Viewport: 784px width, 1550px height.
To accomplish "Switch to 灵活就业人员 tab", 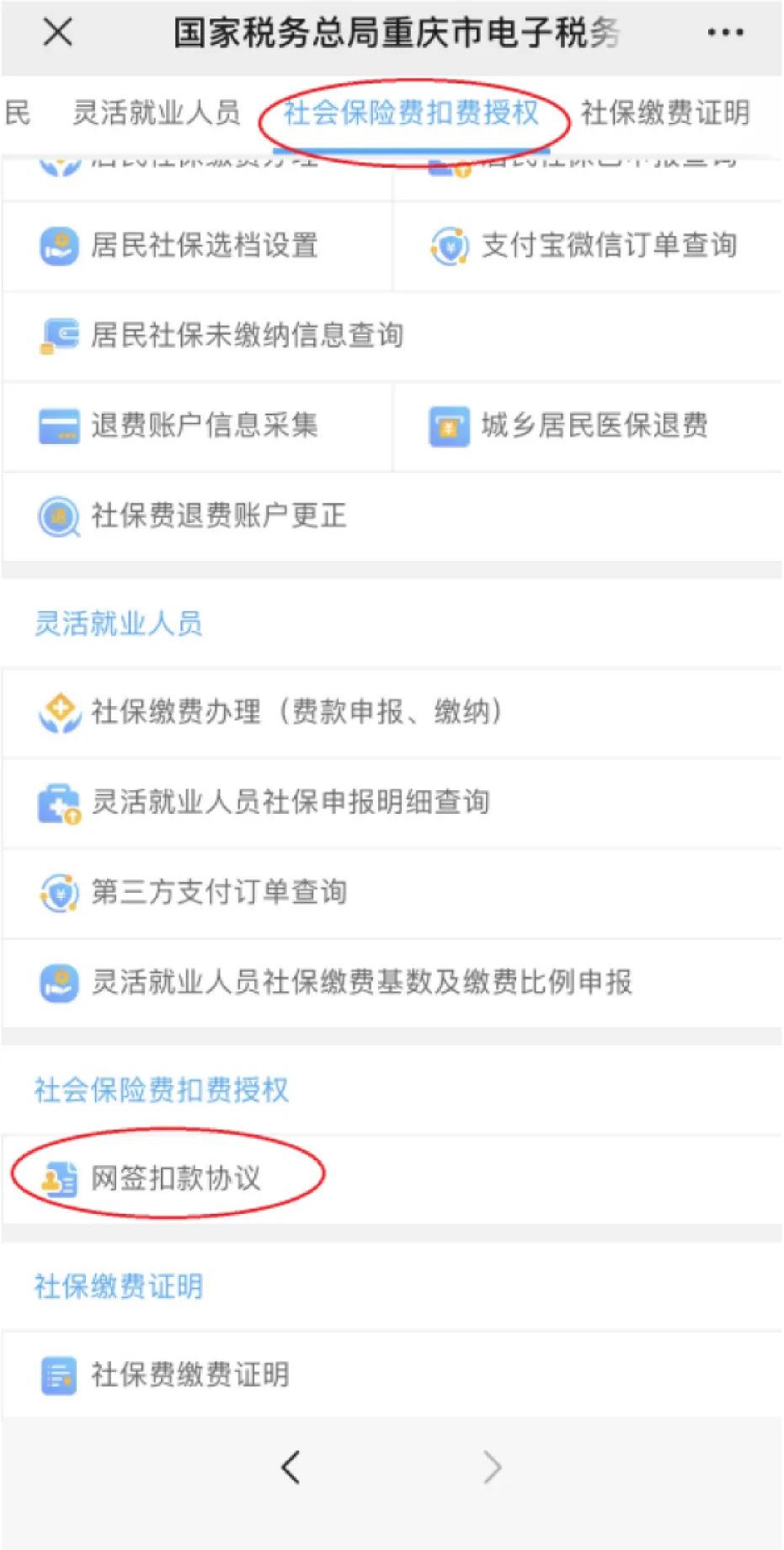I will (x=157, y=113).
